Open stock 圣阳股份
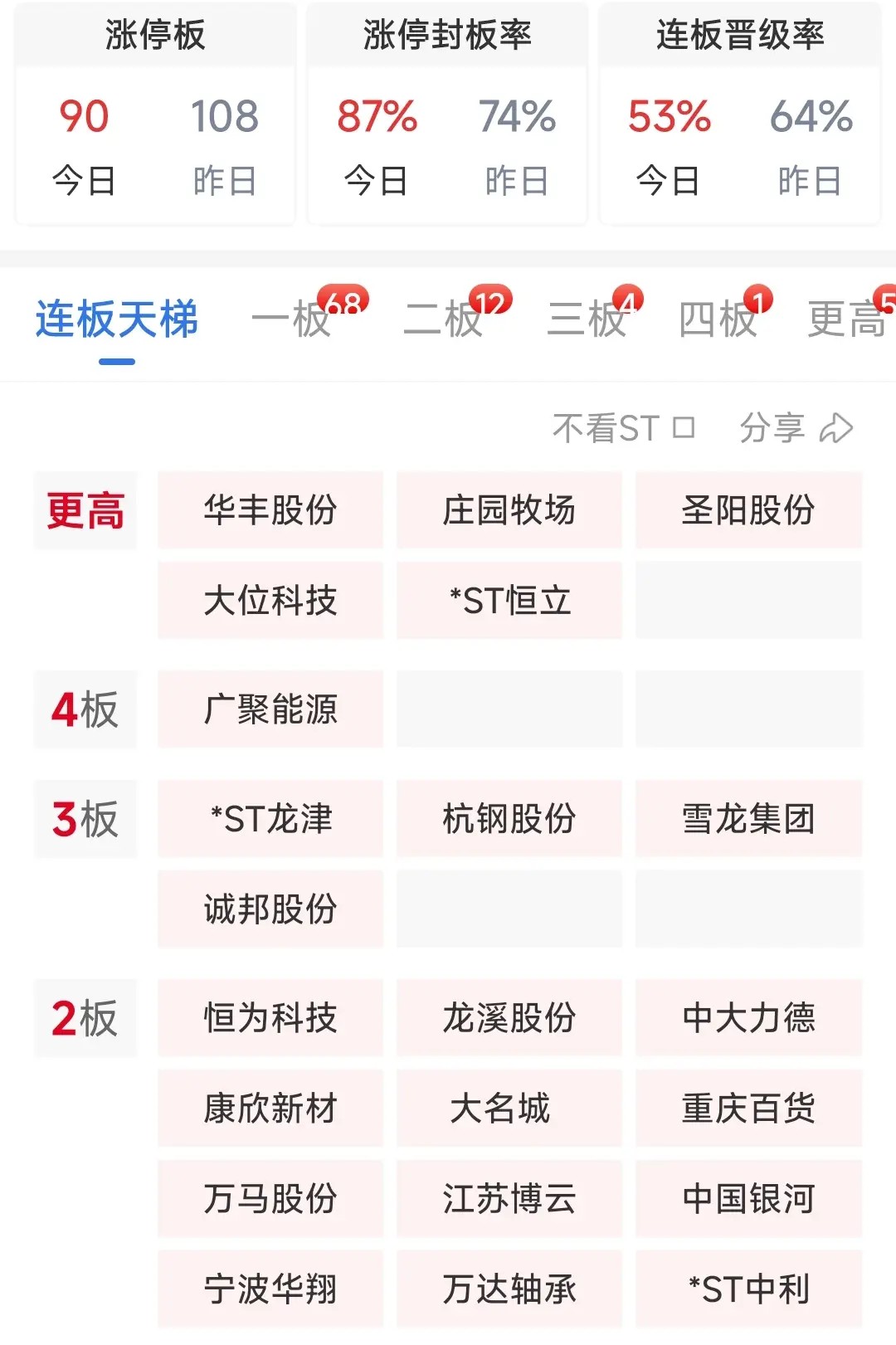Viewport: 896px width, 1345px height. [748, 510]
